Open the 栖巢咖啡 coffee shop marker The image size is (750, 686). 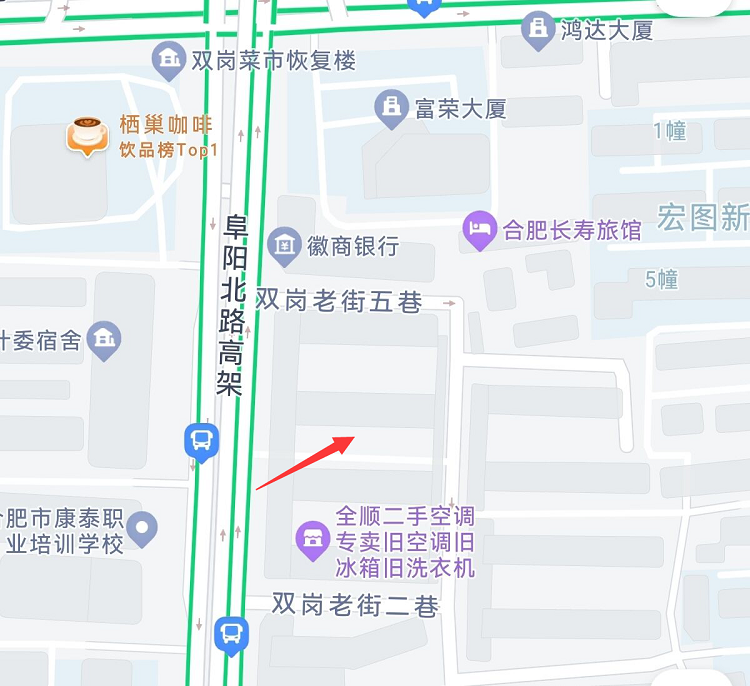[87, 135]
